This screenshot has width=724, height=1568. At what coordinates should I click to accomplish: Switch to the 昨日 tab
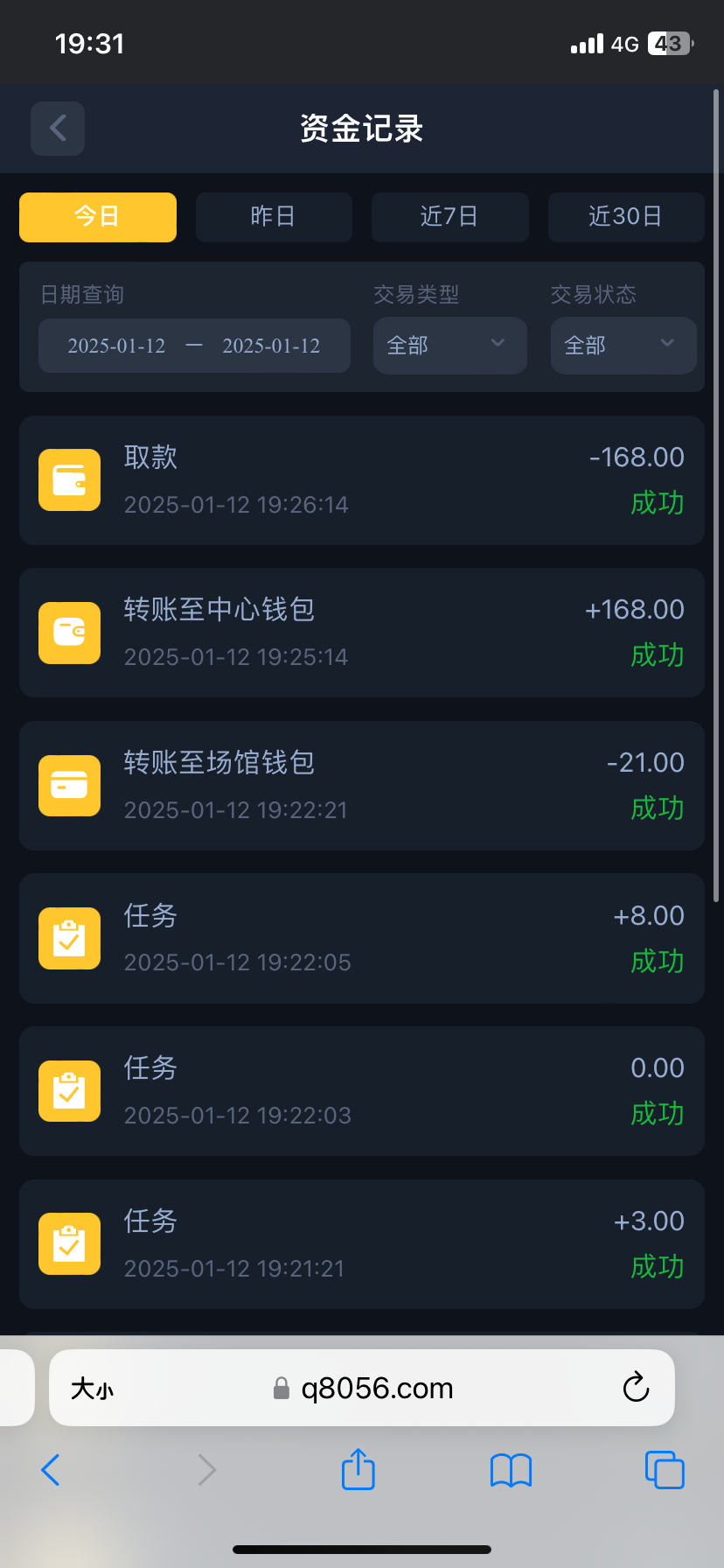coord(274,217)
